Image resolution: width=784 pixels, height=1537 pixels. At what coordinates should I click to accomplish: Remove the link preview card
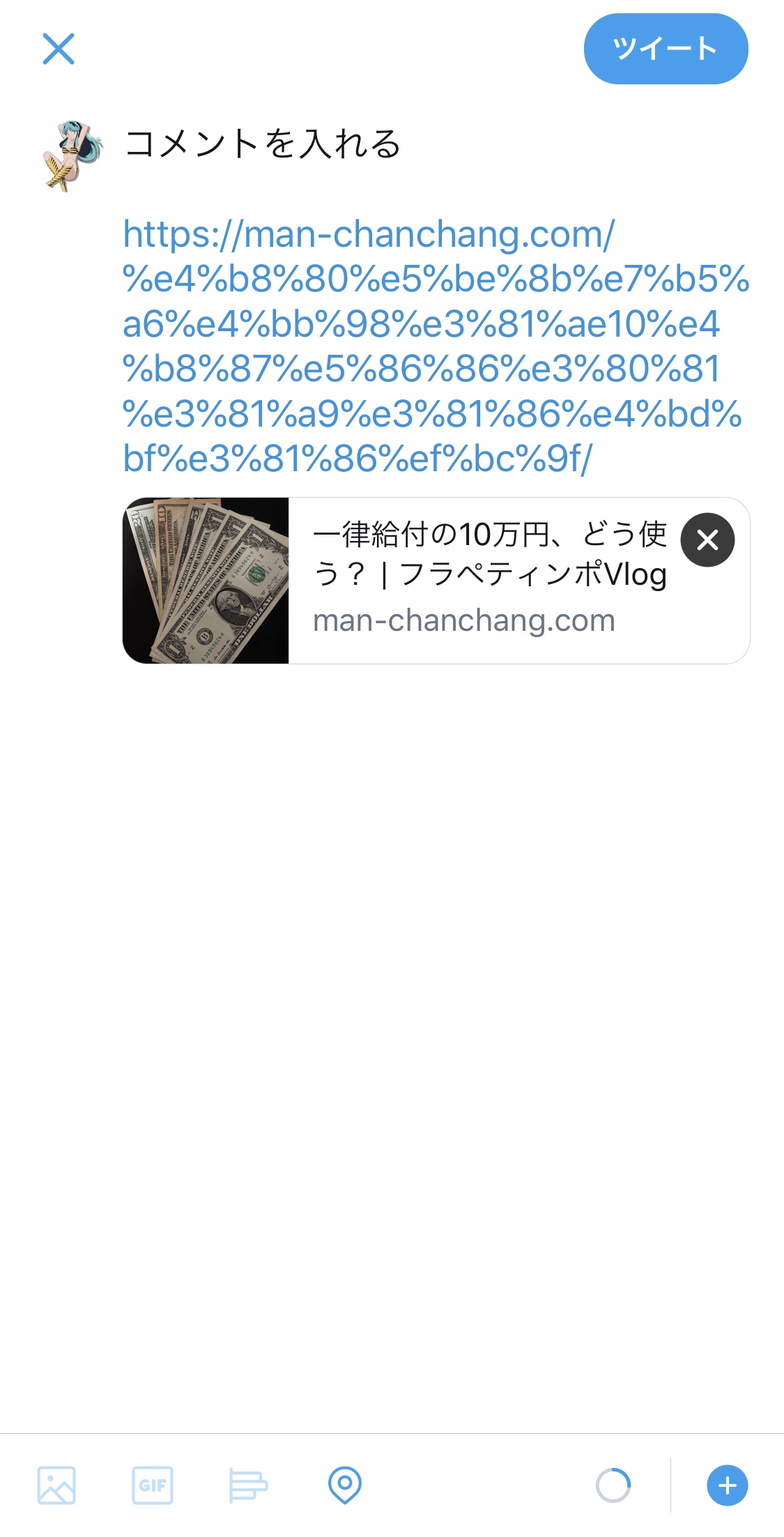click(707, 540)
